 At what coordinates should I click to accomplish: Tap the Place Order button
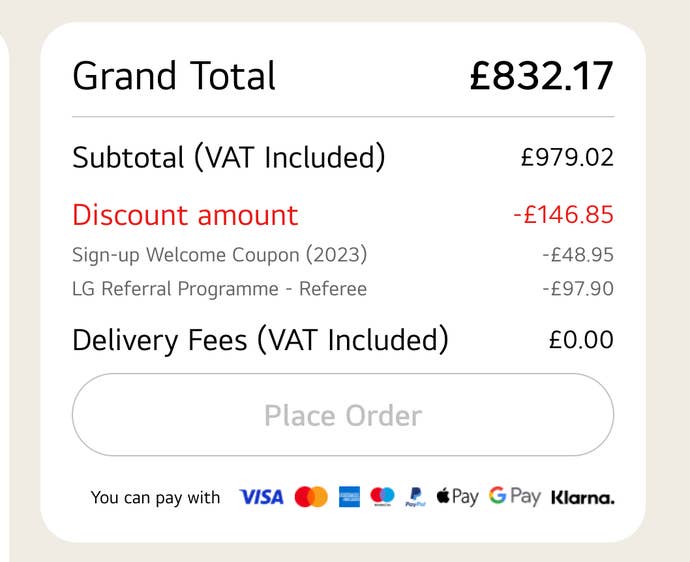pyautogui.click(x=342, y=415)
